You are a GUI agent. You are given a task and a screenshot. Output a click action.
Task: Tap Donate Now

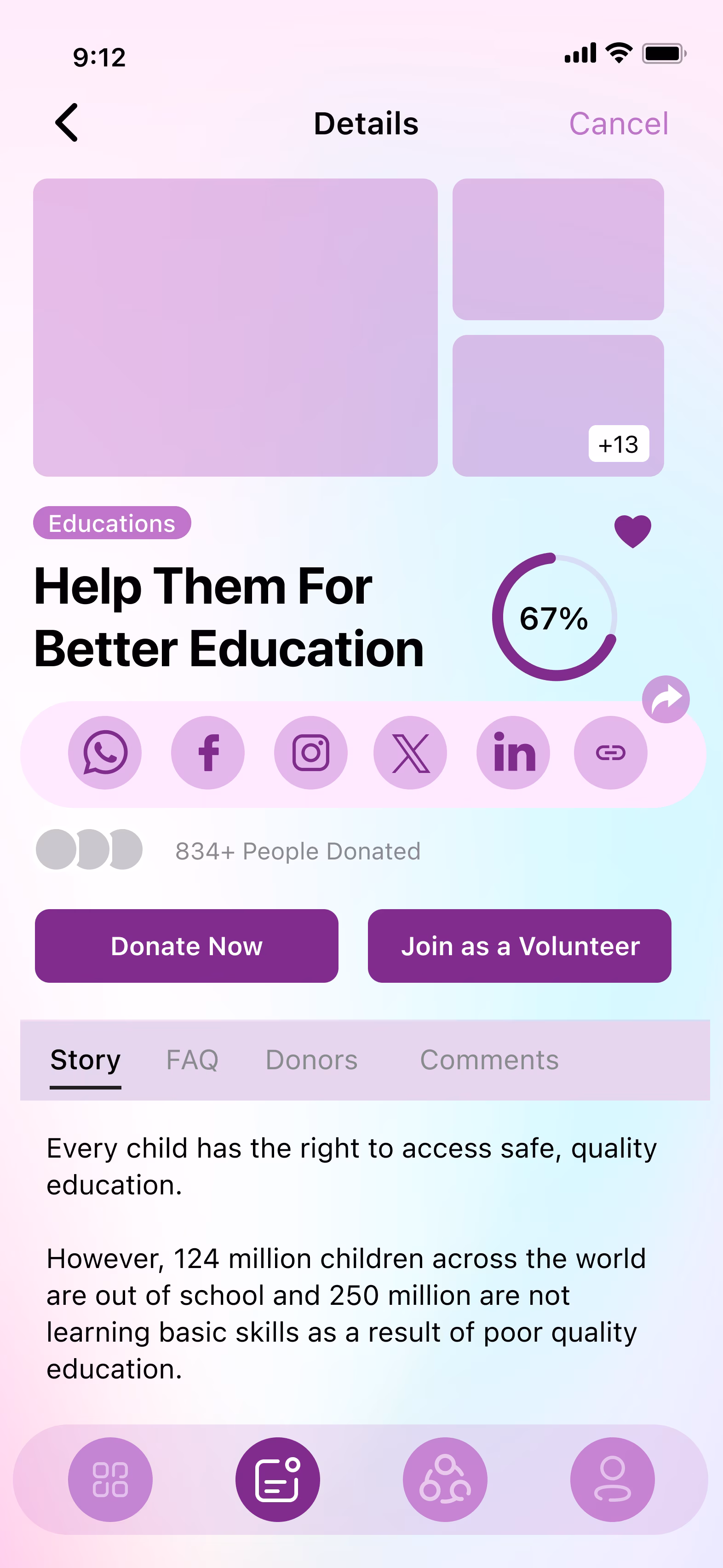(x=186, y=946)
